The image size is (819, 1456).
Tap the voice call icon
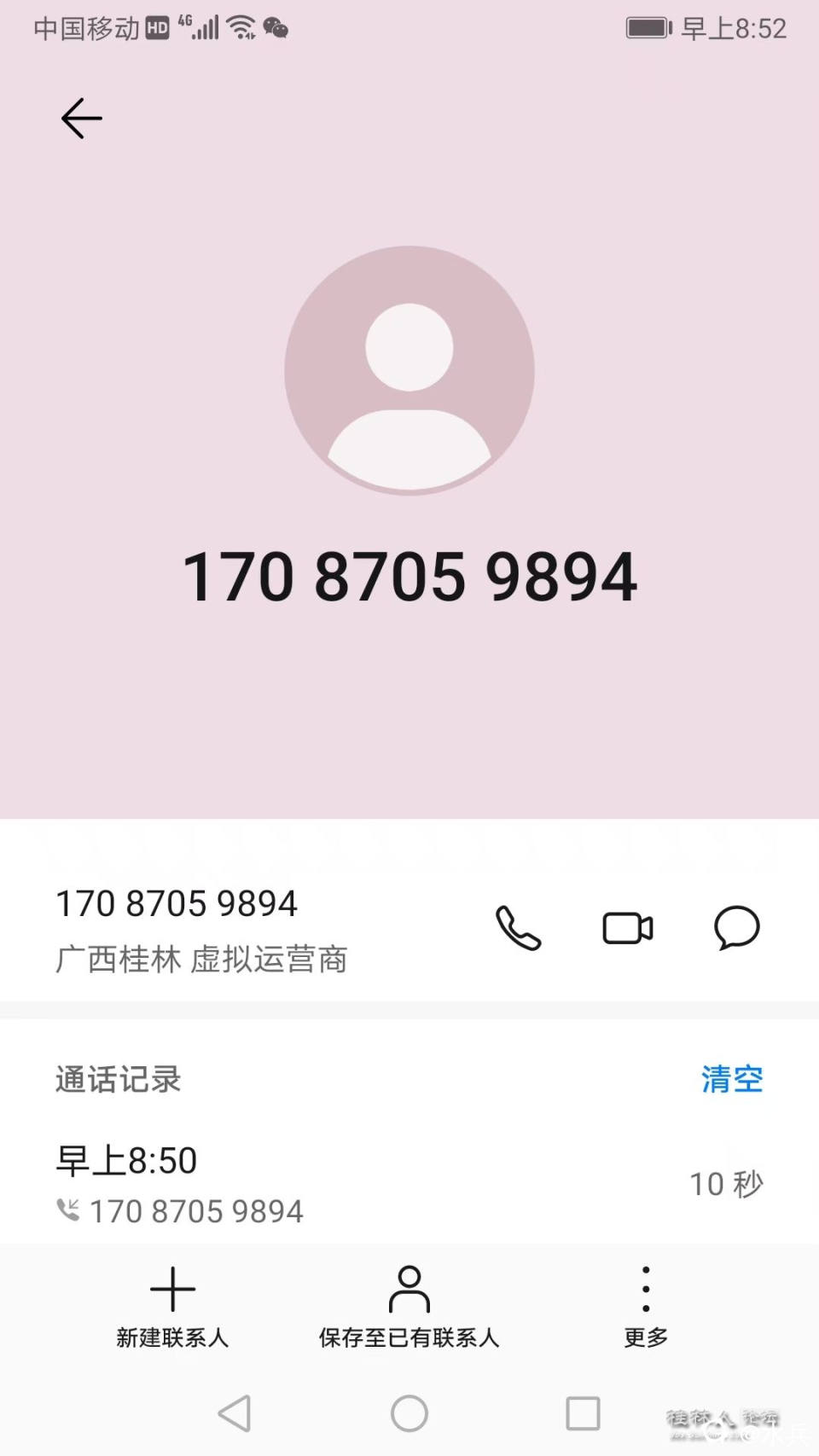519,930
